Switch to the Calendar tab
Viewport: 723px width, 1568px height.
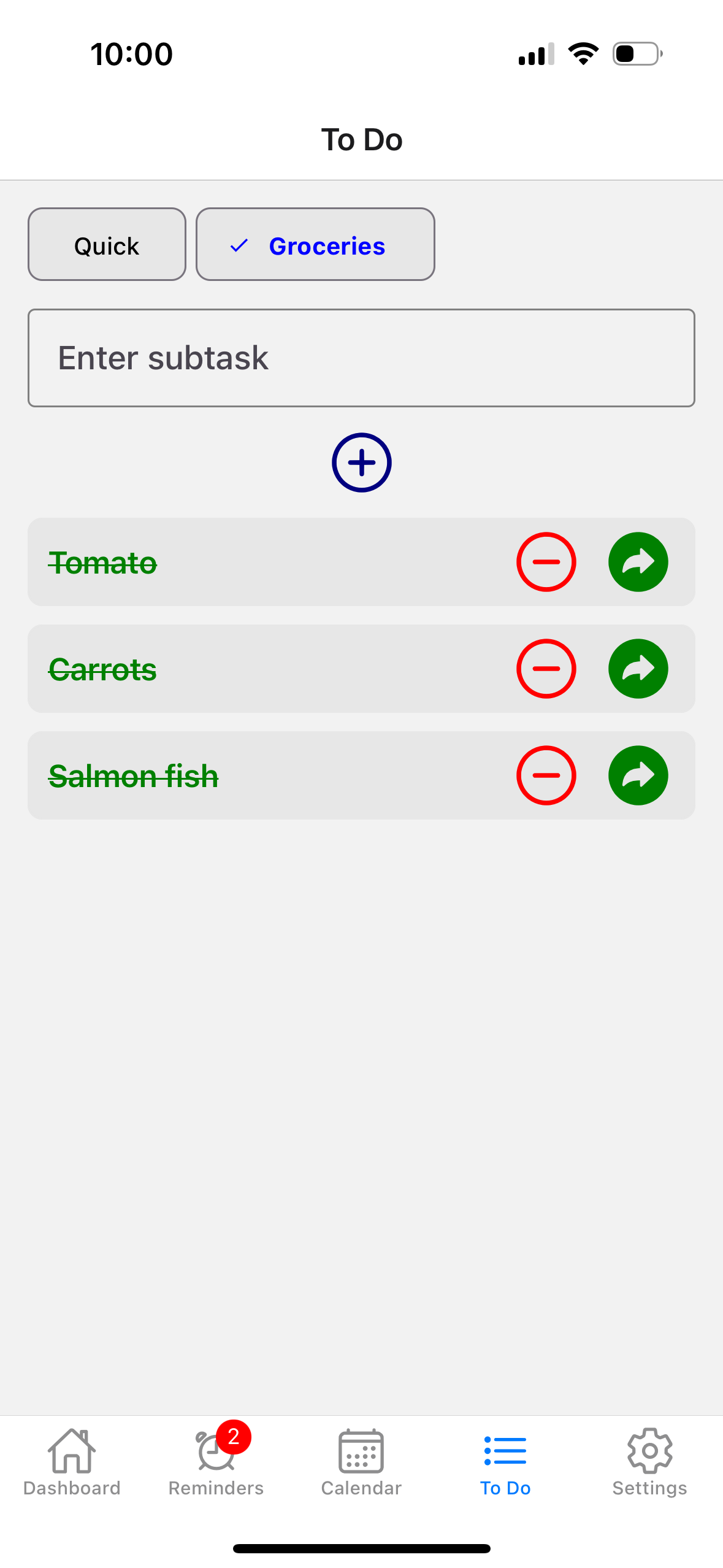[x=361, y=1462]
